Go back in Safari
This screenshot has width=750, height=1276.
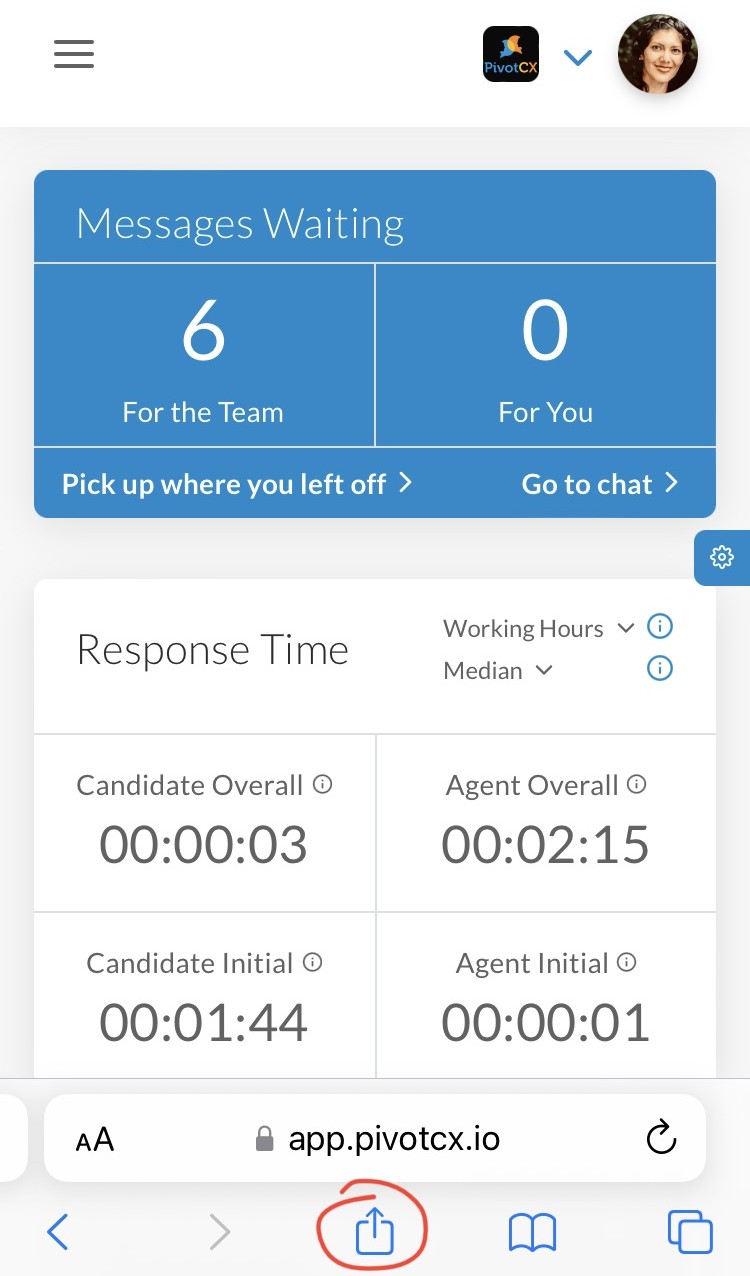point(58,1232)
